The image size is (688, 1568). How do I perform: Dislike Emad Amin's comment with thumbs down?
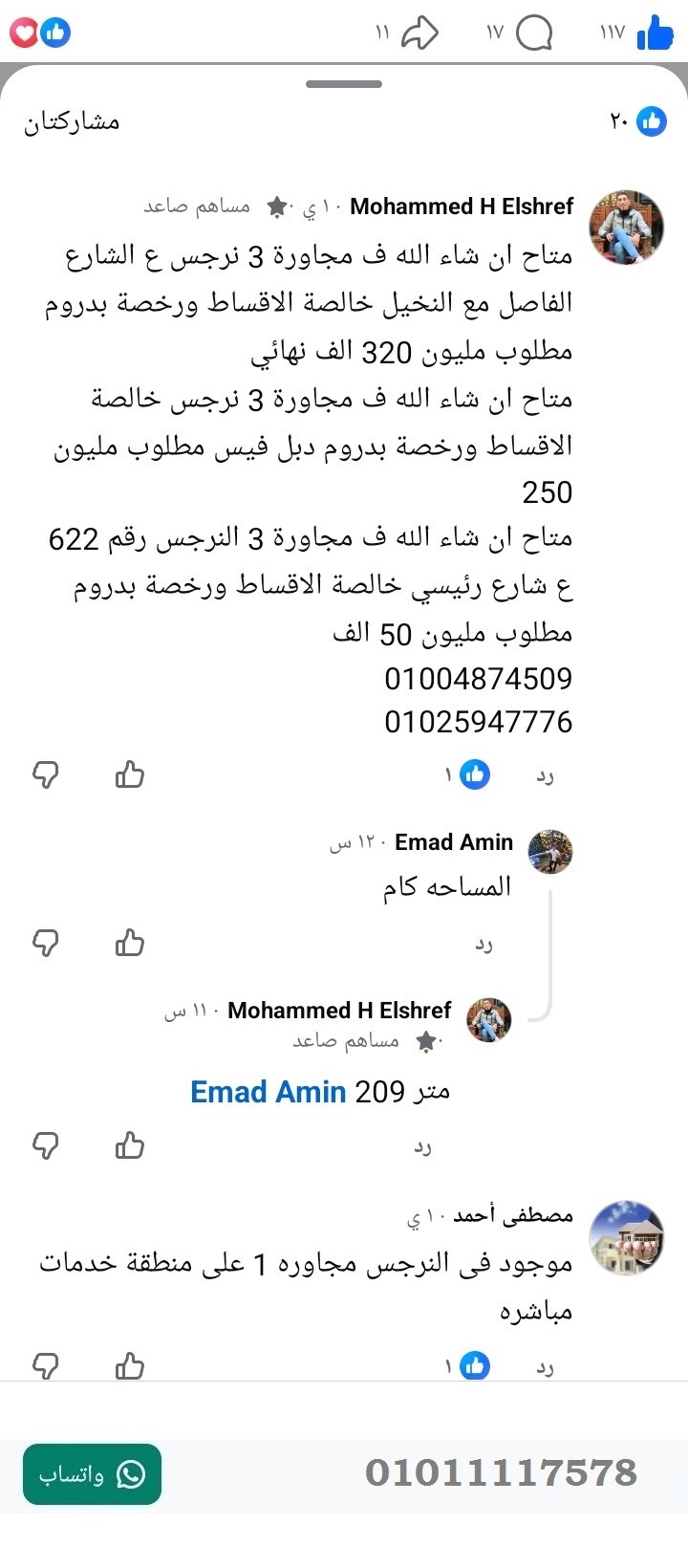tap(47, 944)
